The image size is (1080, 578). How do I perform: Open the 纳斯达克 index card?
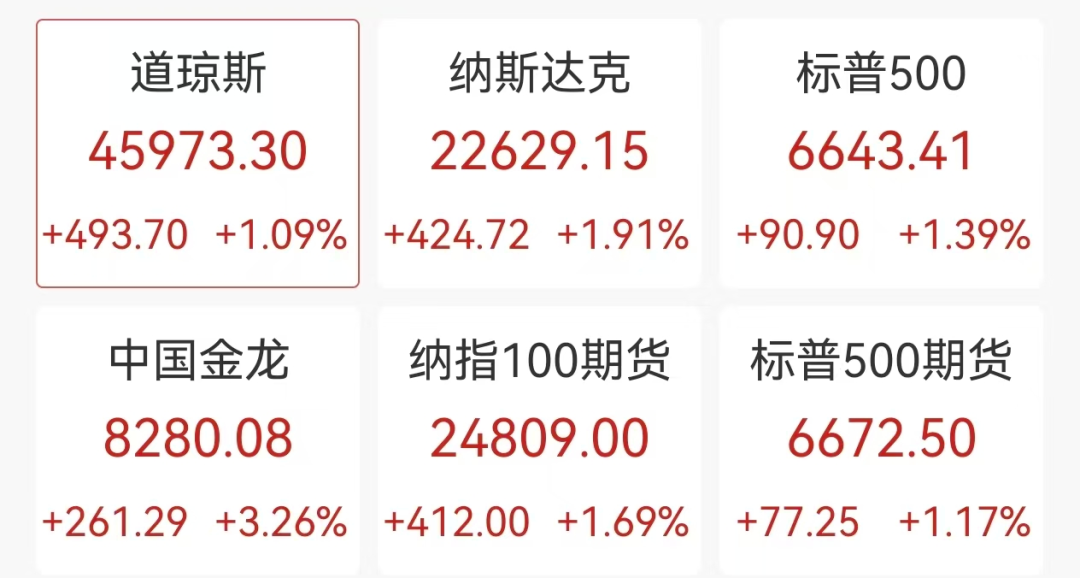(x=539, y=153)
